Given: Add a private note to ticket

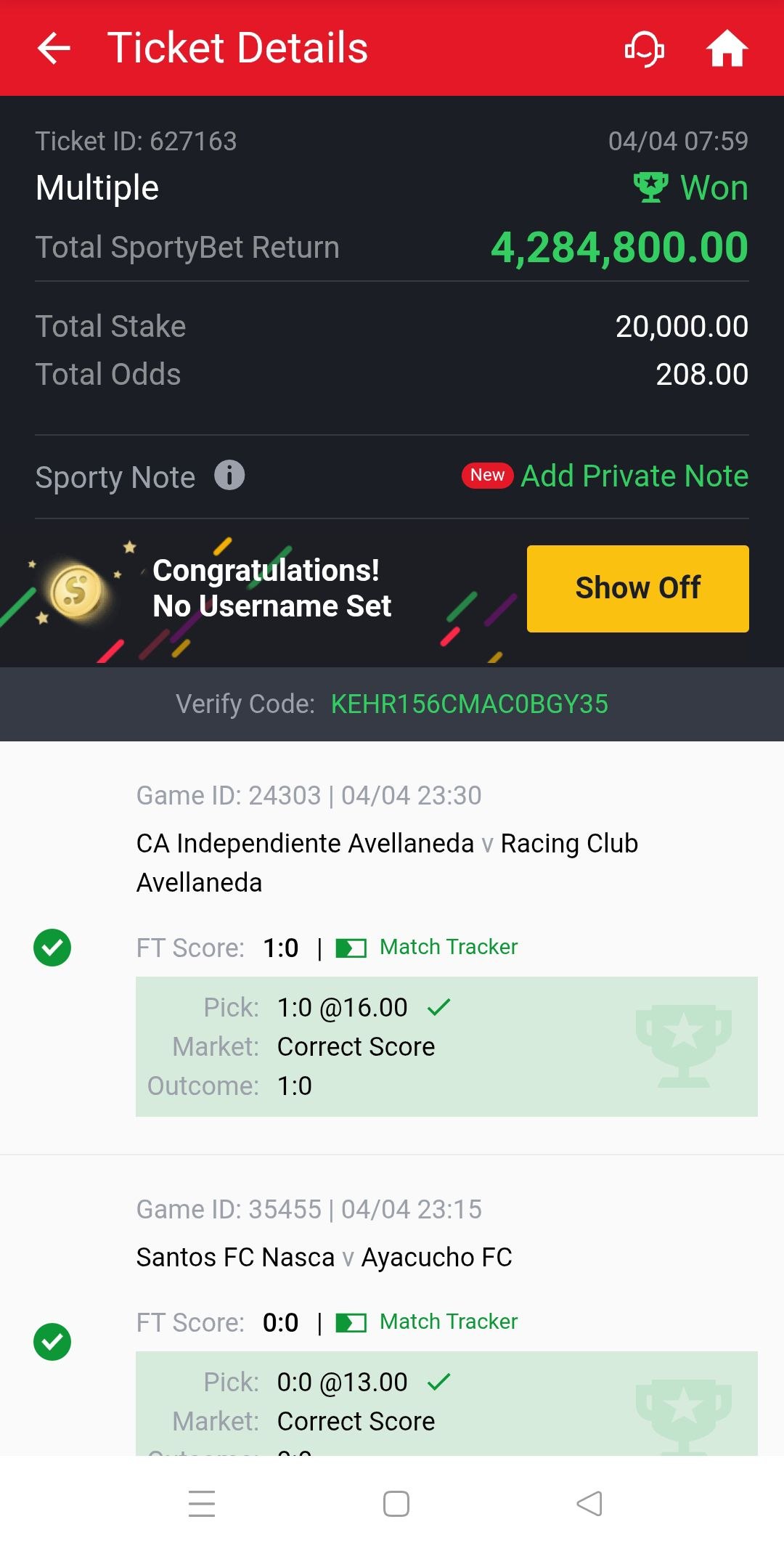Looking at the screenshot, I should click(x=634, y=476).
